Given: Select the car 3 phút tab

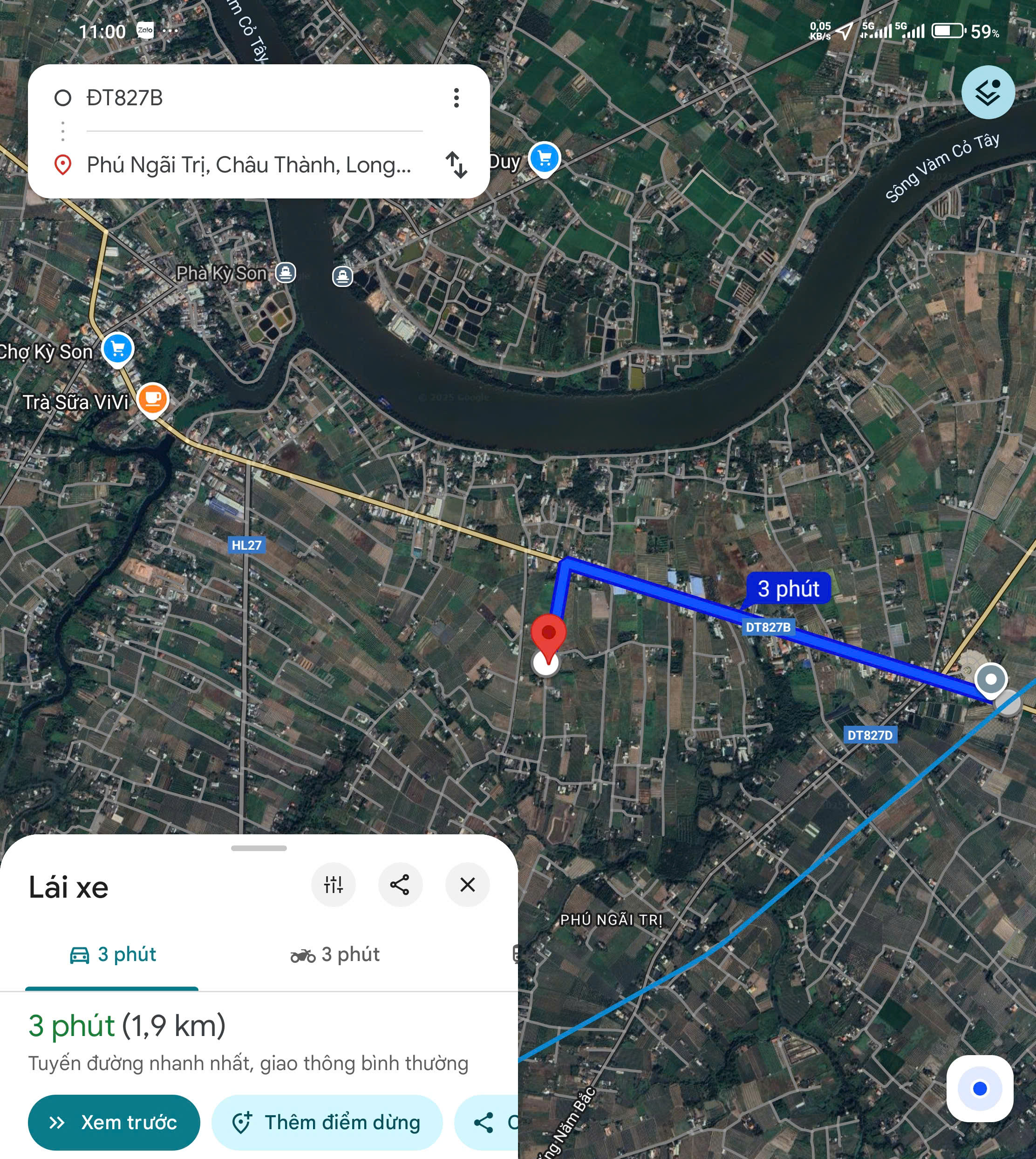Looking at the screenshot, I should pyautogui.click(x=112, y=954).
